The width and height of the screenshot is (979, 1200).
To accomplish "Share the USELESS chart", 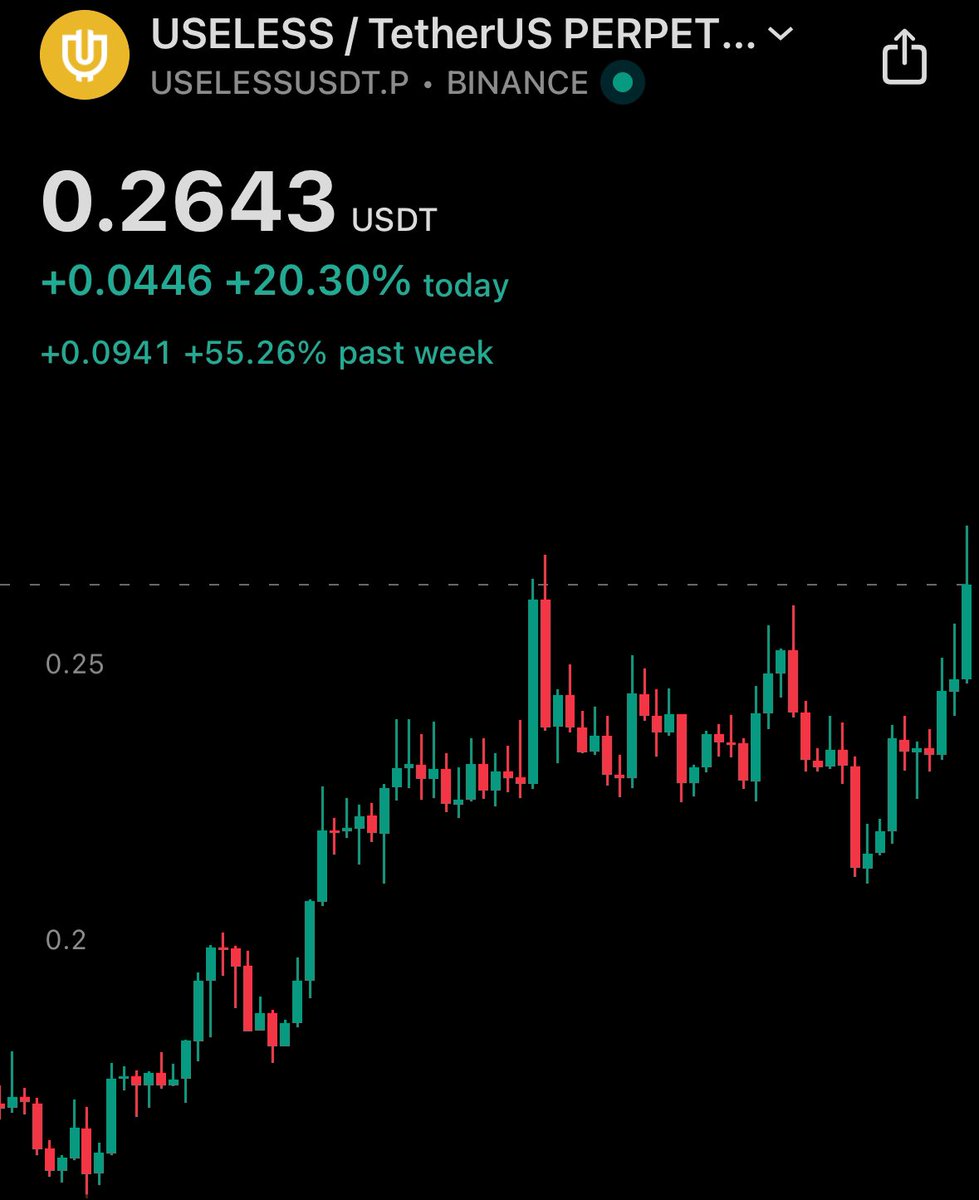I will (x=904, y=57).
